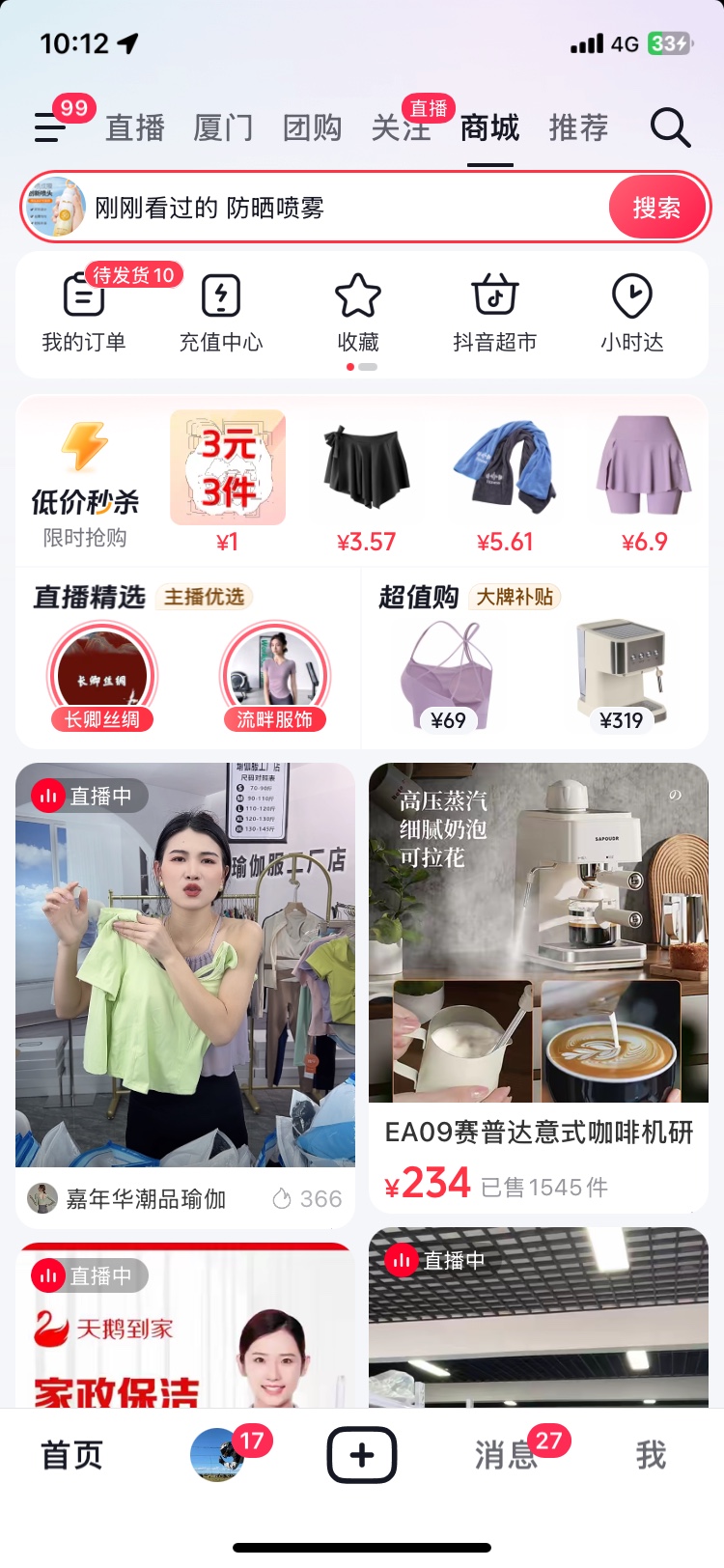Viewport: 724px width, 1568px height.
Task: Watch 嘉年华潮品瑜伽 live stream
Action: click(185, 994)
